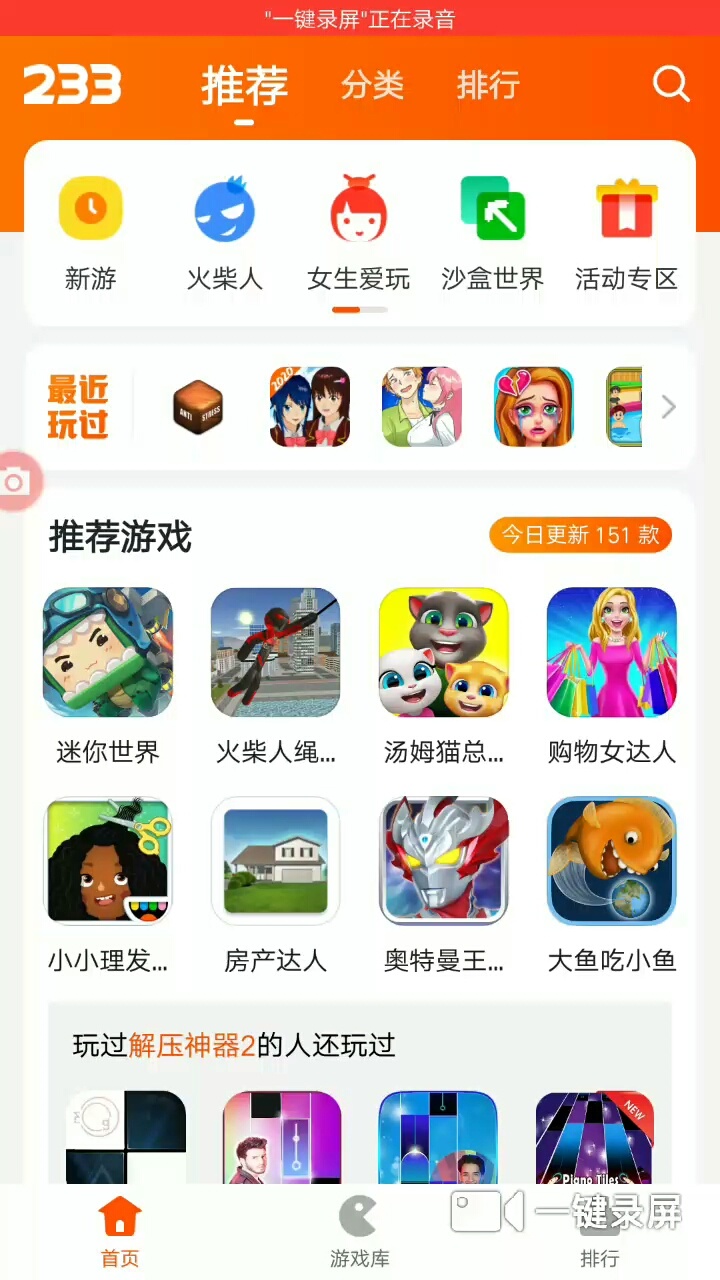Switch to the 分类 tab
Image resolution: width=720 pixels, height=1280 pixels.
tap(372, 86)
